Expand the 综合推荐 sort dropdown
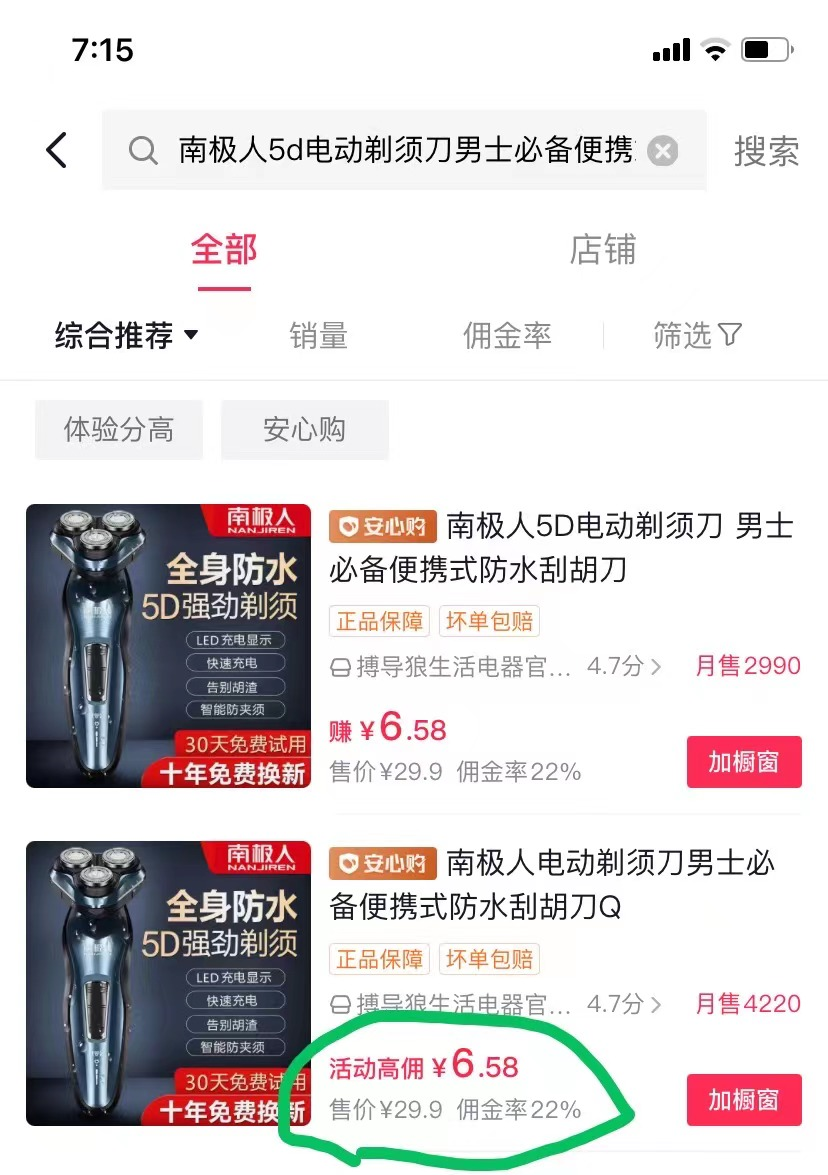Viewport: 828px width, 1175px height. pos(127,335)
